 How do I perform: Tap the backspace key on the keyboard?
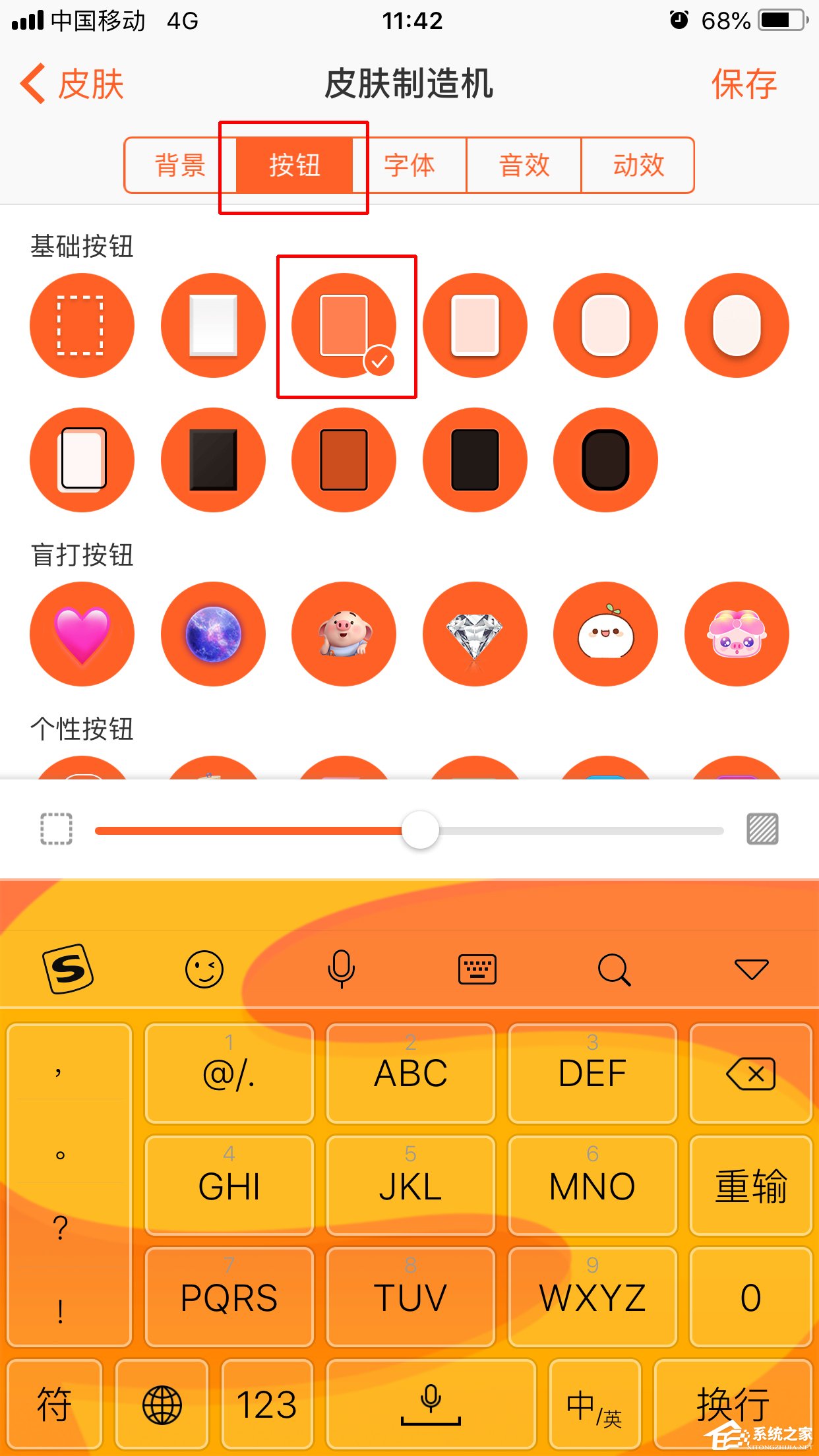[x=750, y=1074]
